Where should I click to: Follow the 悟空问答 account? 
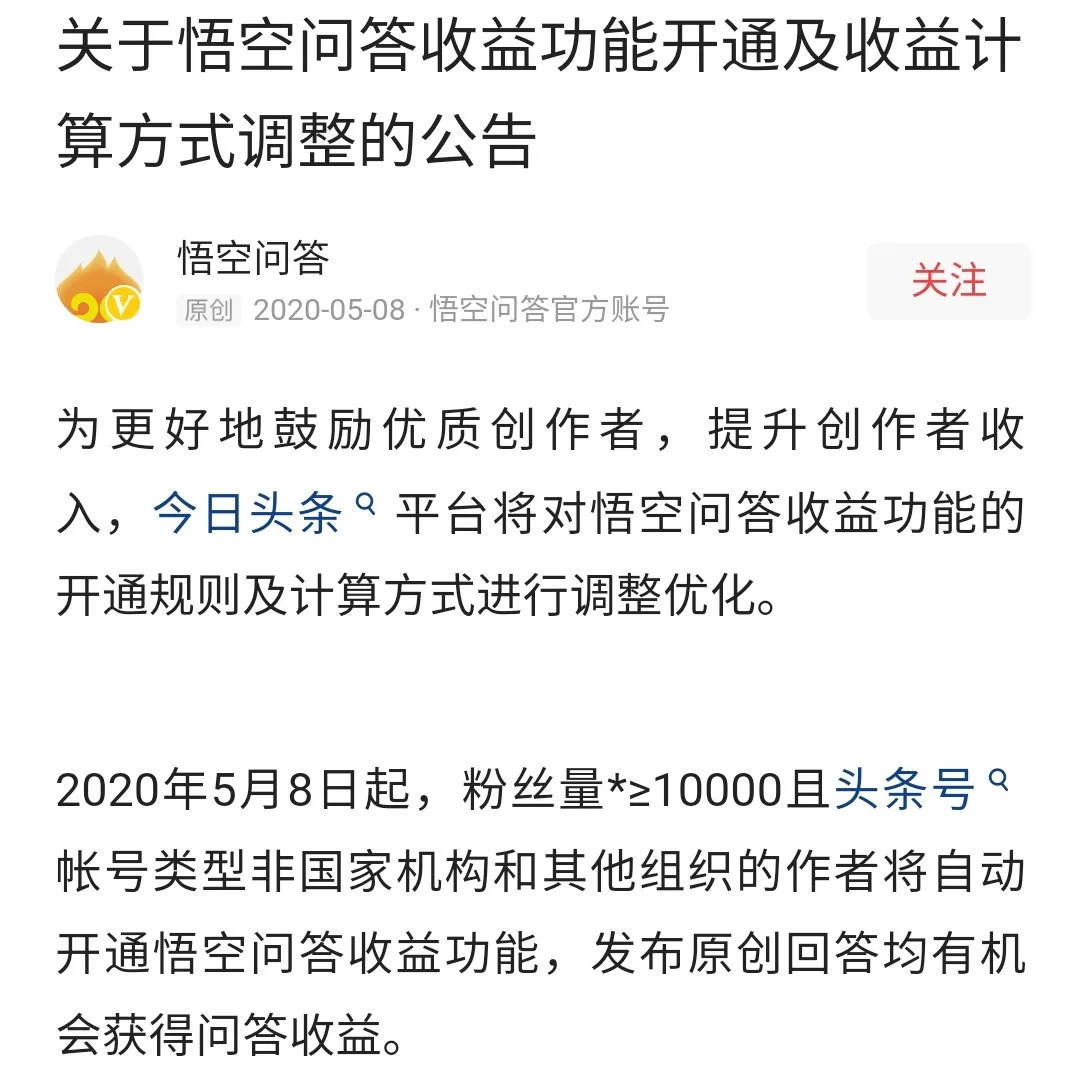point(947,281)
